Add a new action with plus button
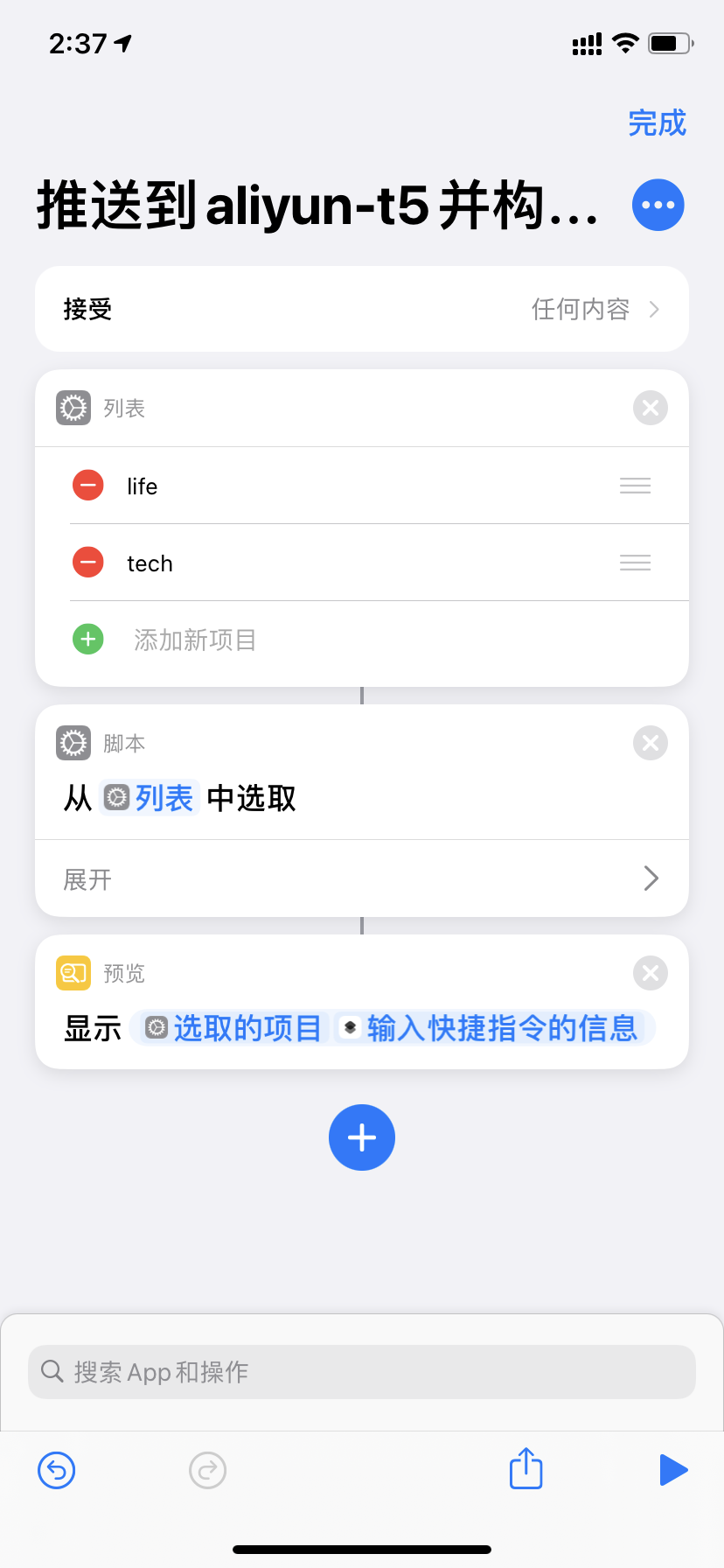The image size is (724, 1568). point(362,1137)
